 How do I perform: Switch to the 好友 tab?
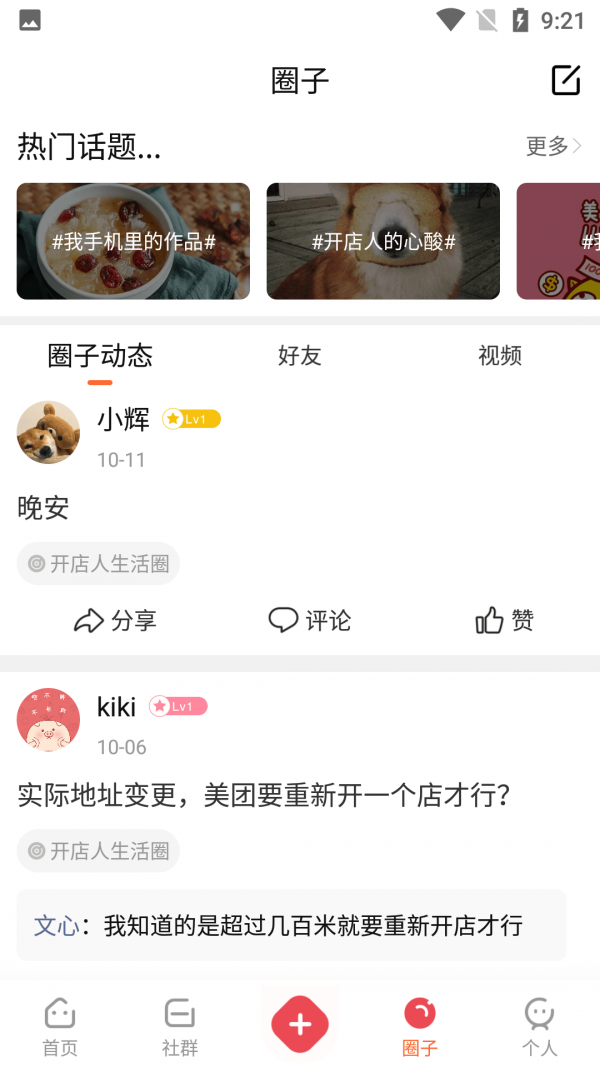[299, 356]
